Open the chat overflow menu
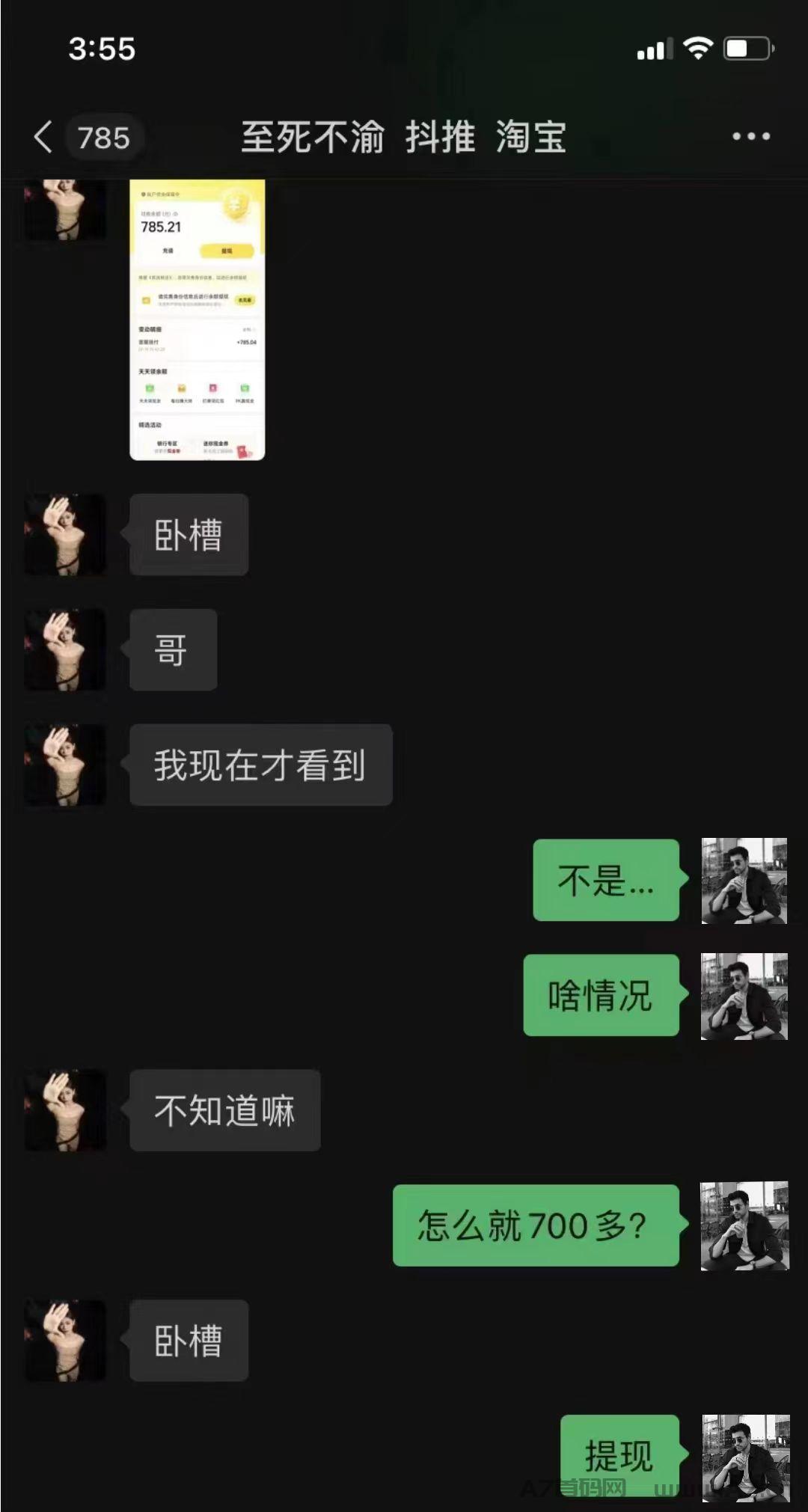Screen dimensions: 808x1512 (751, 137)
